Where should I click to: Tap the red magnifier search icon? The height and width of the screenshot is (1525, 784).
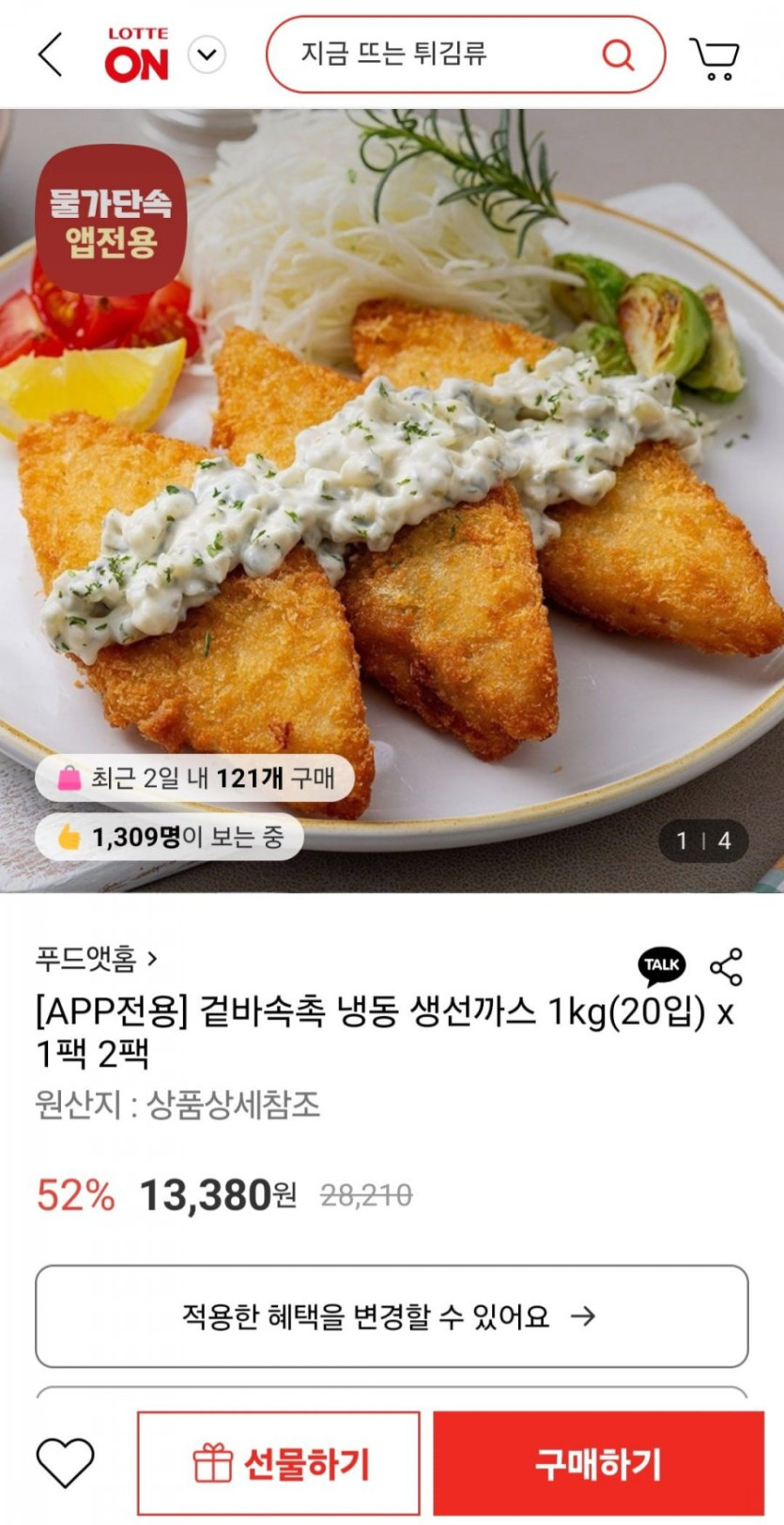coord(617,54)
